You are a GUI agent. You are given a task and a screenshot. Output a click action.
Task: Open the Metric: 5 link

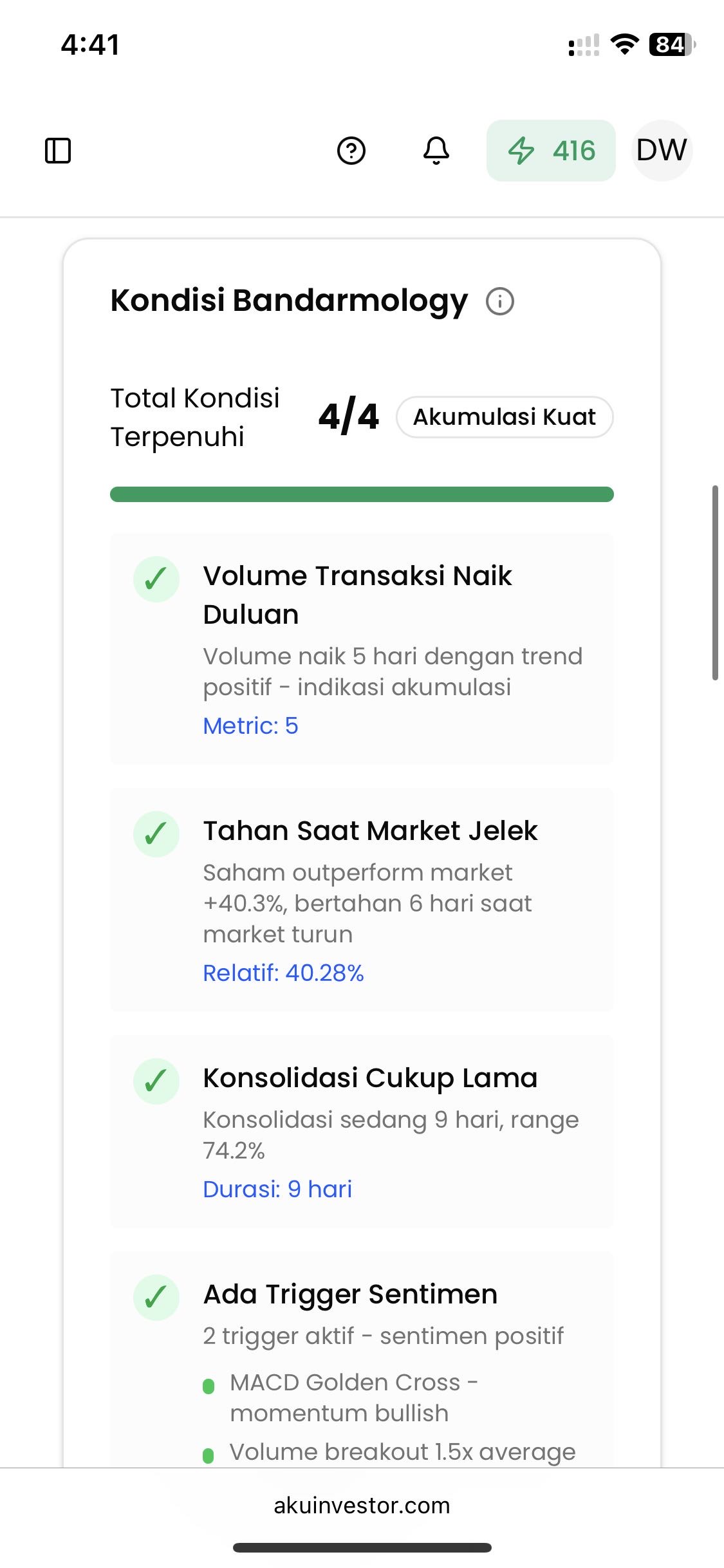point(250,725)
